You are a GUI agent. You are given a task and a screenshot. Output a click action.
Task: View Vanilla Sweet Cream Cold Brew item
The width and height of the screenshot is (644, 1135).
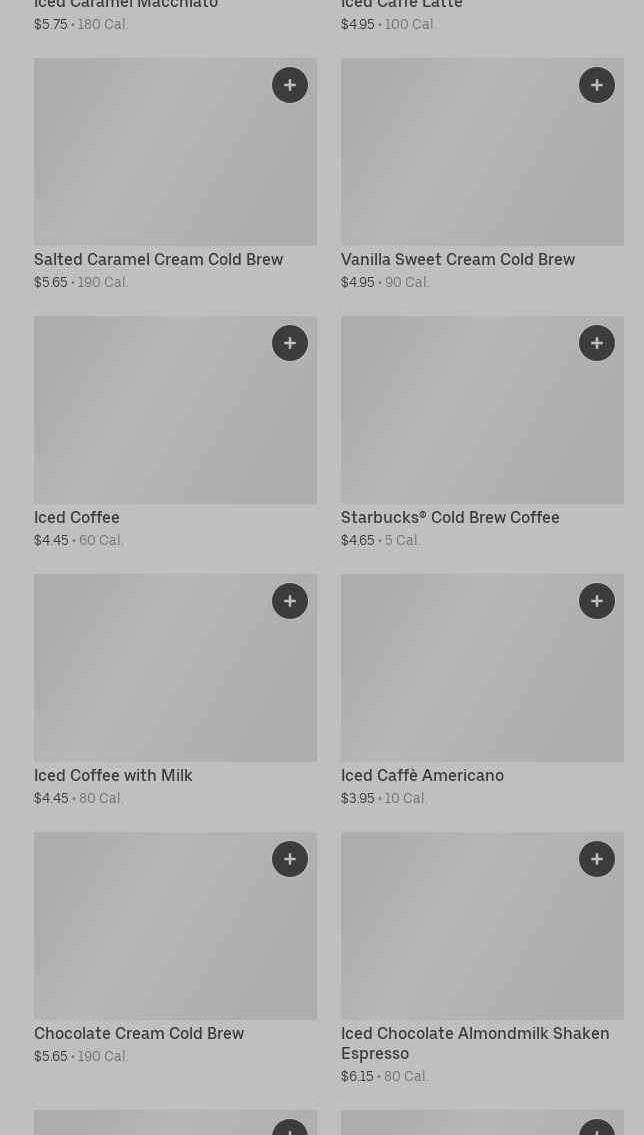(457, 260)
